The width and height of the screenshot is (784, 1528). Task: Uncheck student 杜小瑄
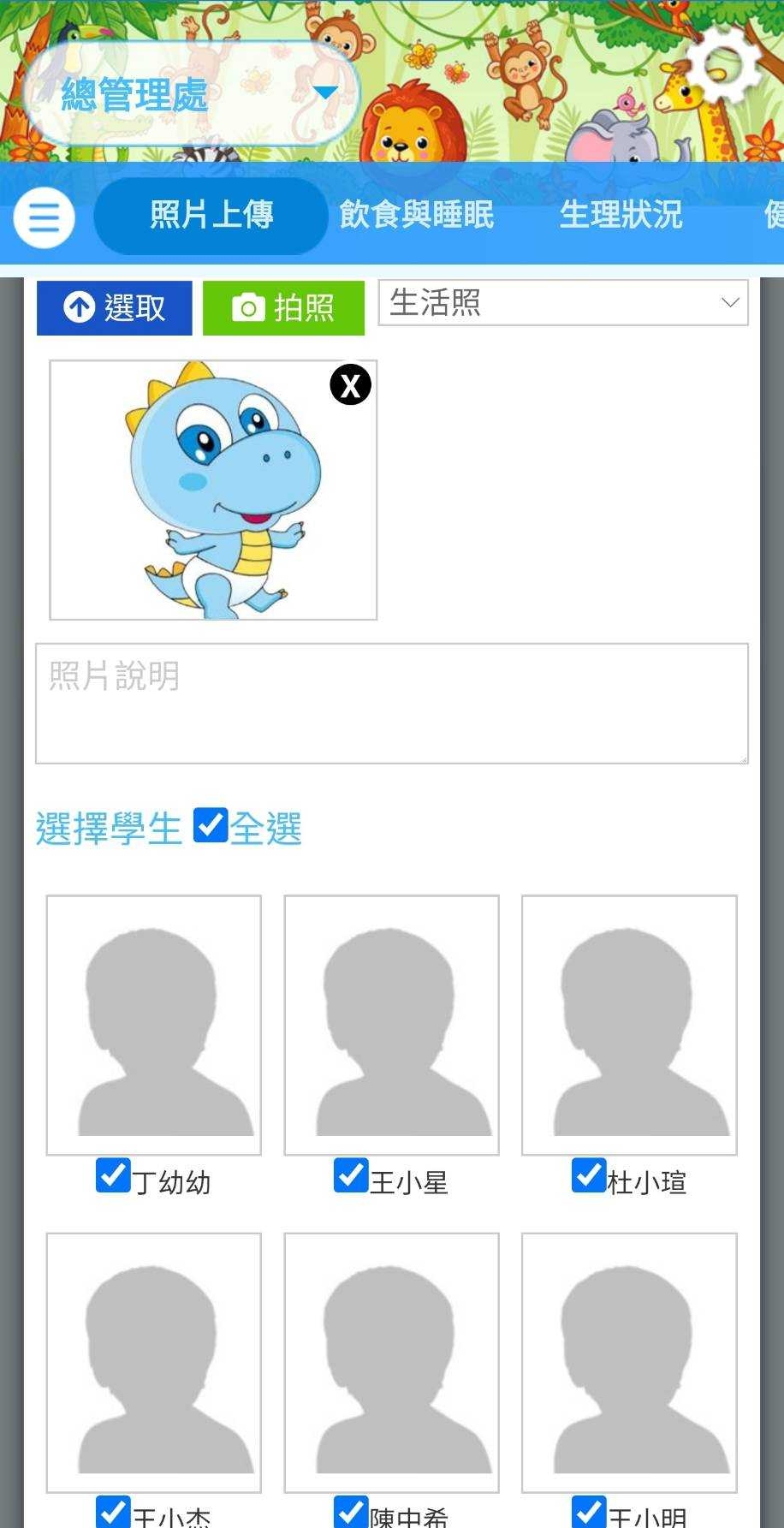click(589, 1175)
